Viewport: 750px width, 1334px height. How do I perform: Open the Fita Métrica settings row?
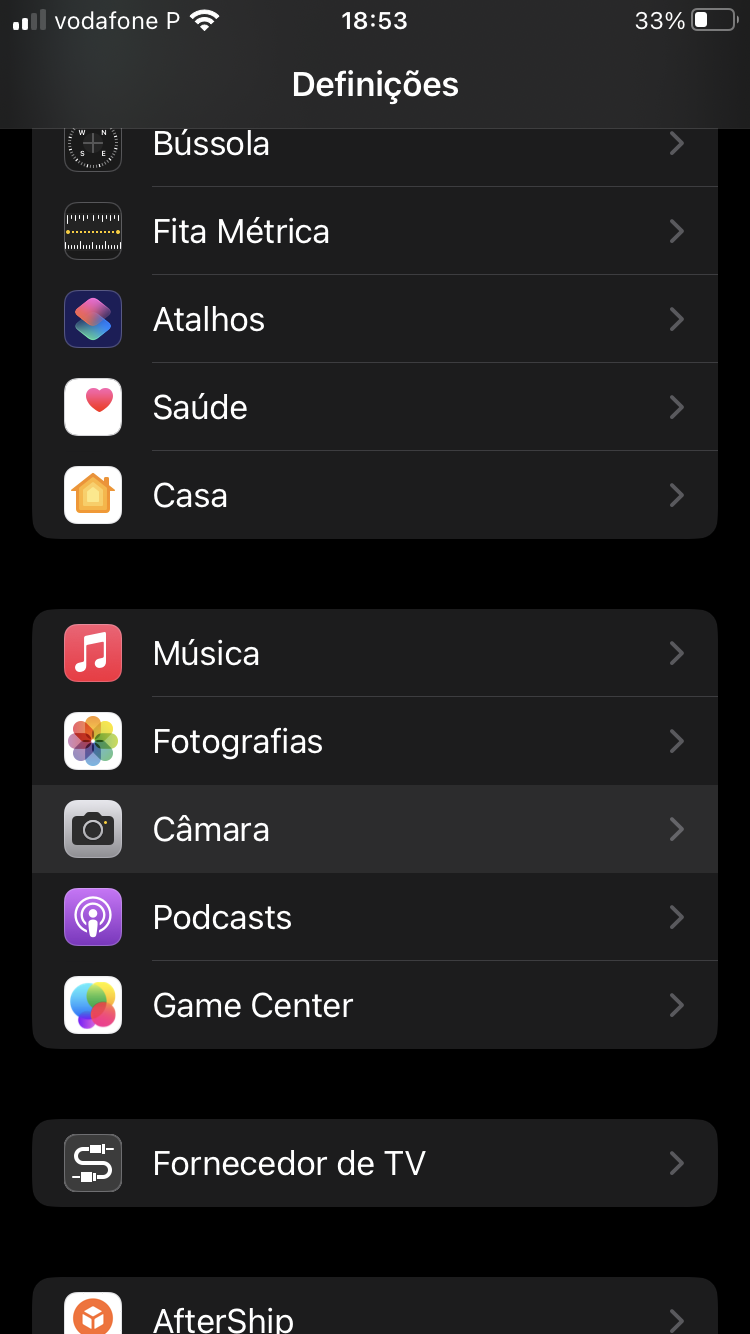tap(375, 231)
